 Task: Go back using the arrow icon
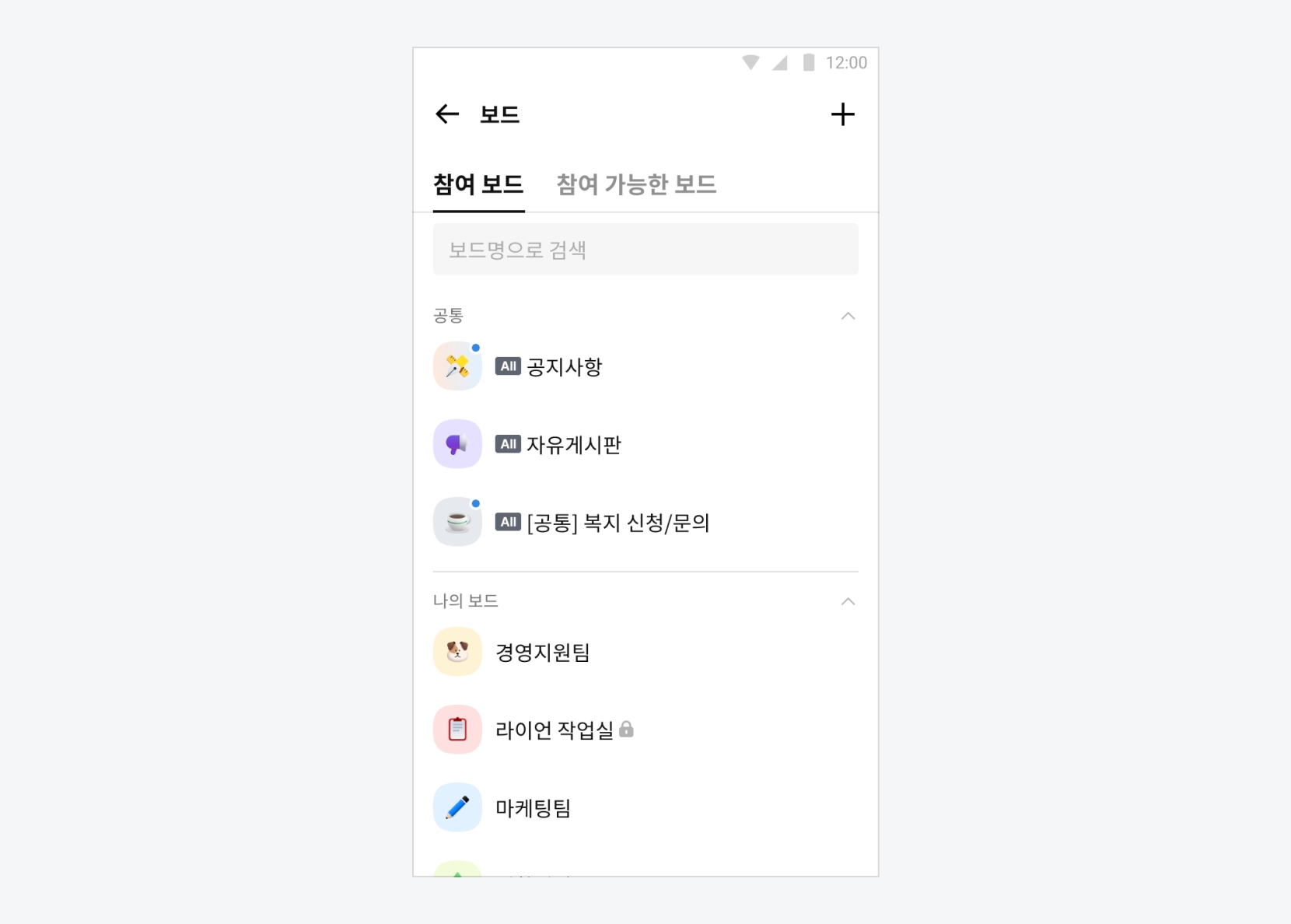pyautogui.click(x=447, y=114)
